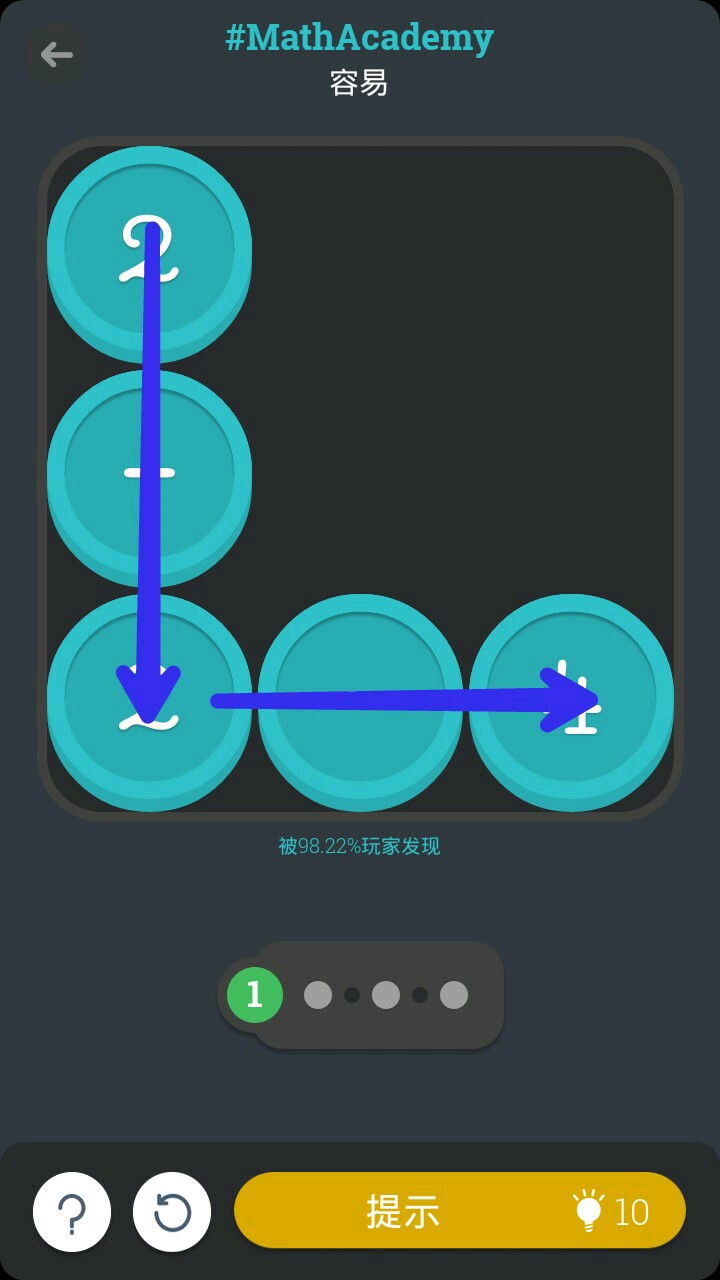Image resolution: width=720 pixels, height=1280 pixels.
Task: Tap the blank middle tile in the bottom row
Action: click(x=360, y=694)
